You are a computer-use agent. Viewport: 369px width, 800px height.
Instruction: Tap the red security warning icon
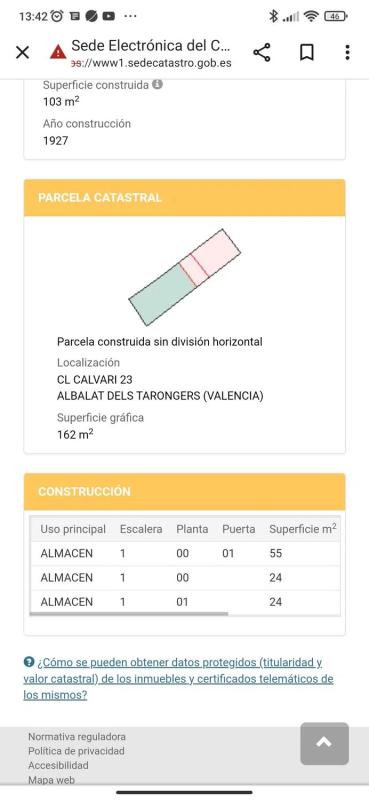pos(58,52)
